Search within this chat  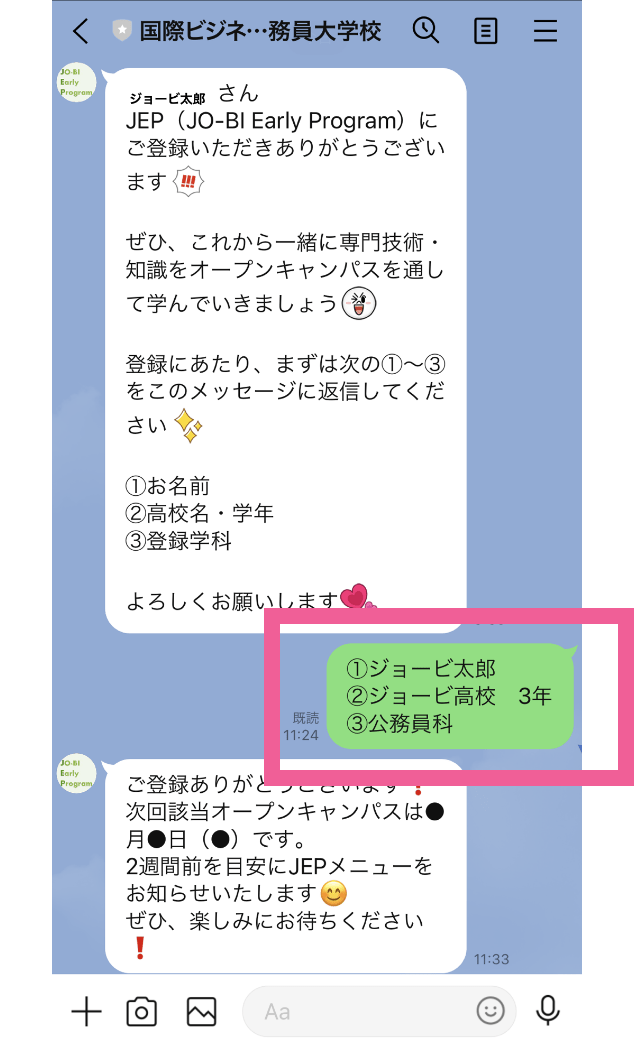pos(426,31)
